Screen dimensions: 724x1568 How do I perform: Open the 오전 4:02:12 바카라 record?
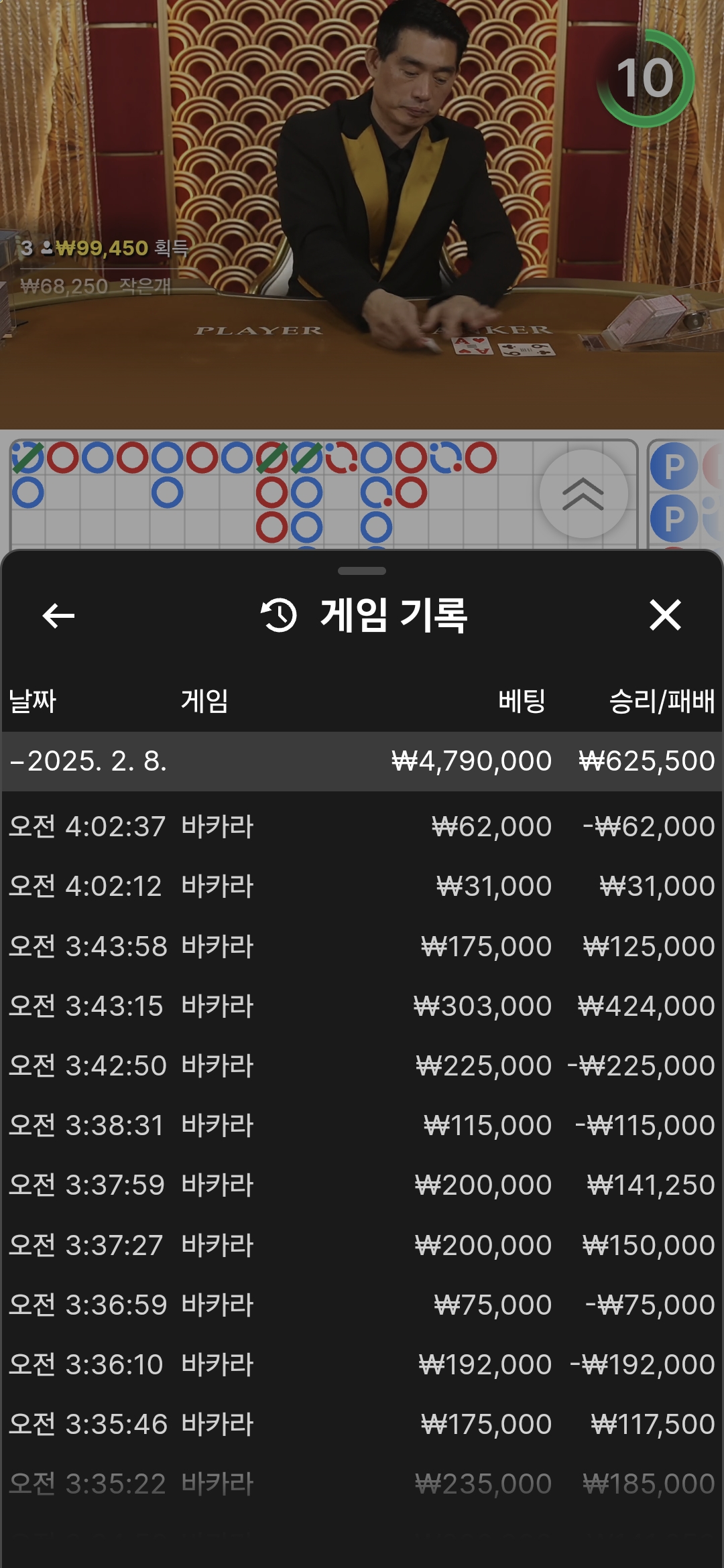tap(362, 886)
